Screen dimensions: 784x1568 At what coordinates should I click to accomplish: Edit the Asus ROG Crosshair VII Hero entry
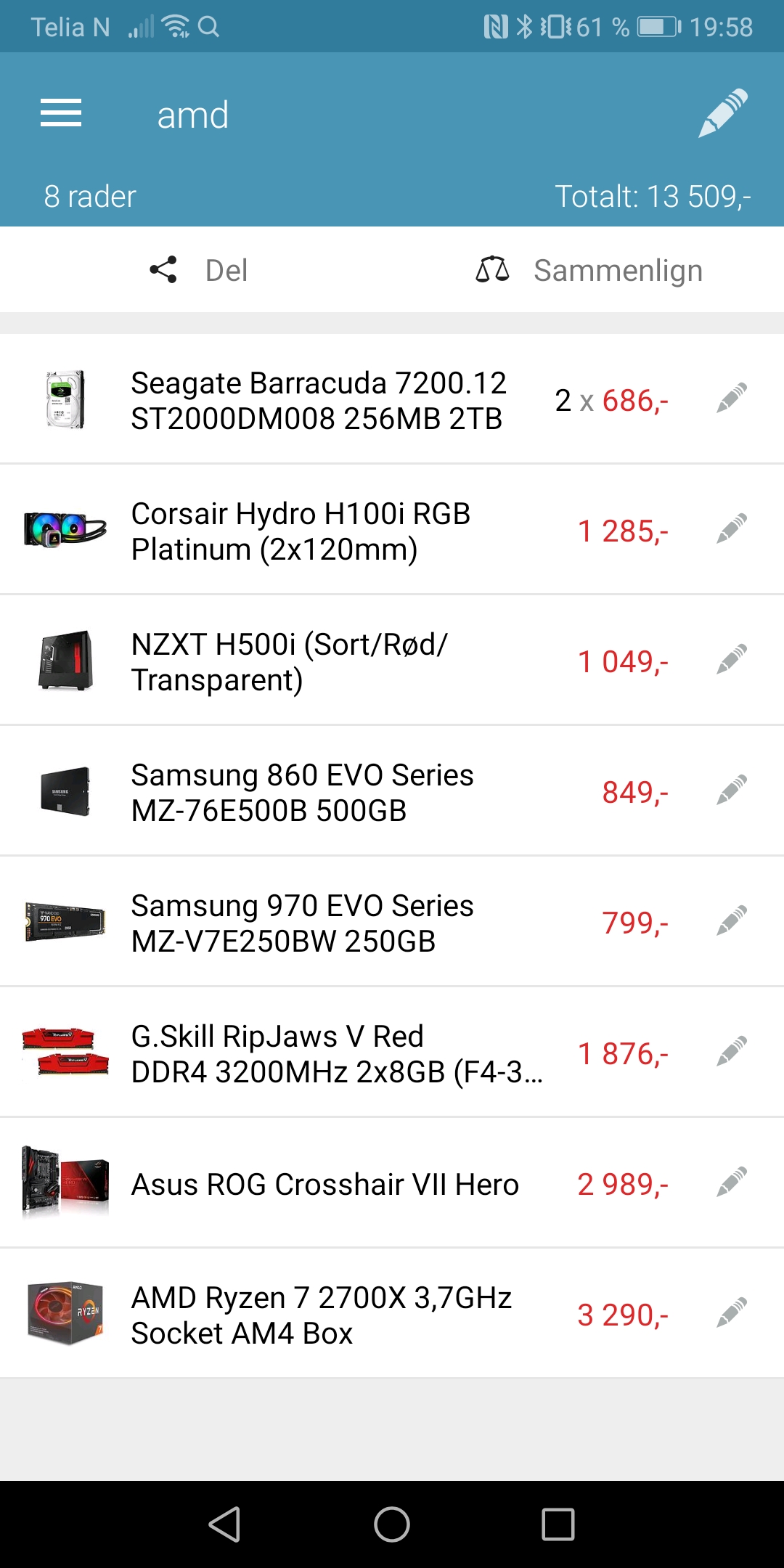(x=732, y=1183)
